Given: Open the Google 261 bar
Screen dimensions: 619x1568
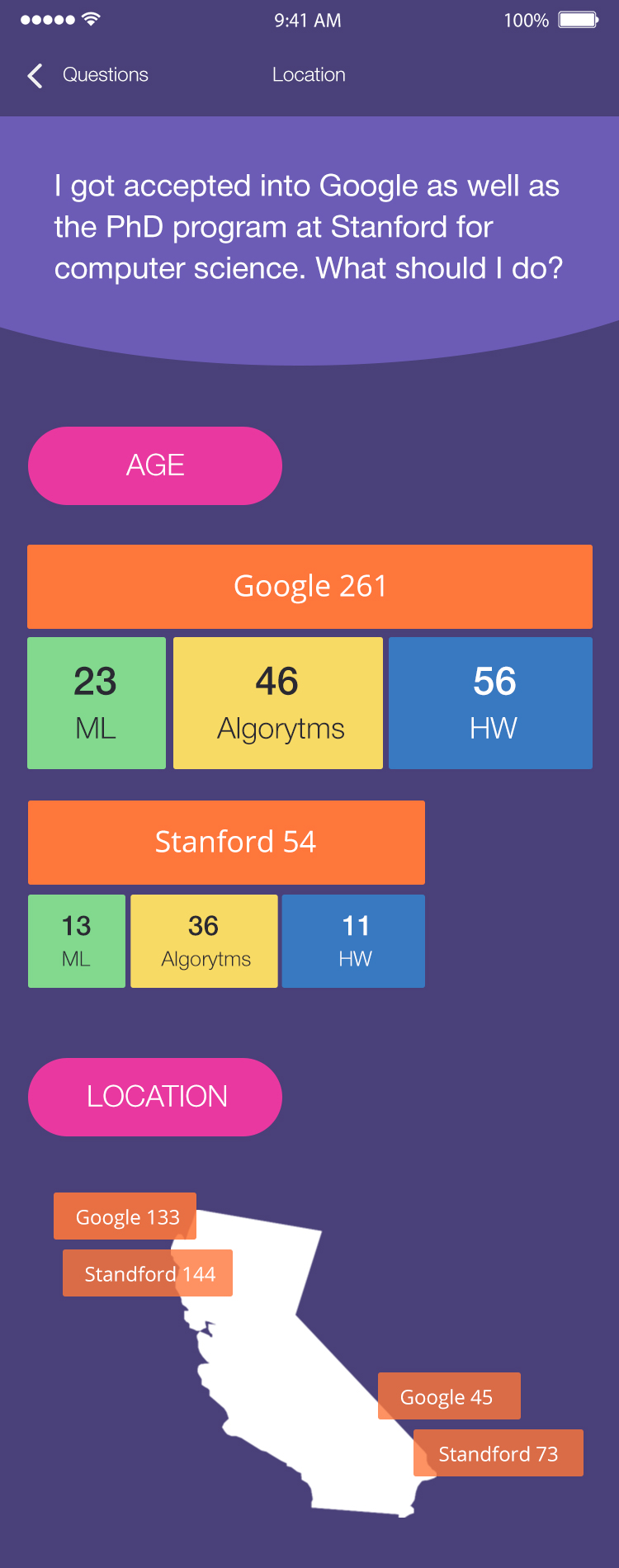Looking at the screenshot, I should tap(309, 587).
